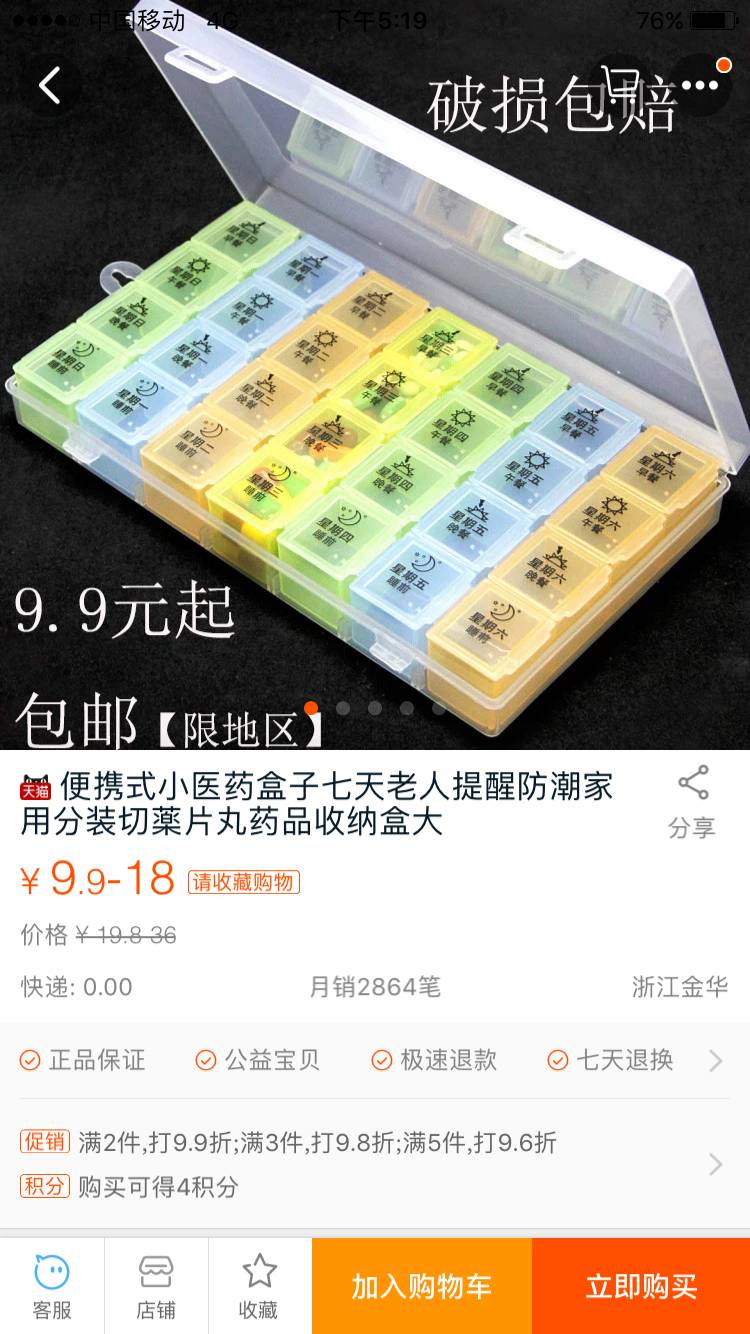
Task: Open the more options menu
Action: point(700,86)
